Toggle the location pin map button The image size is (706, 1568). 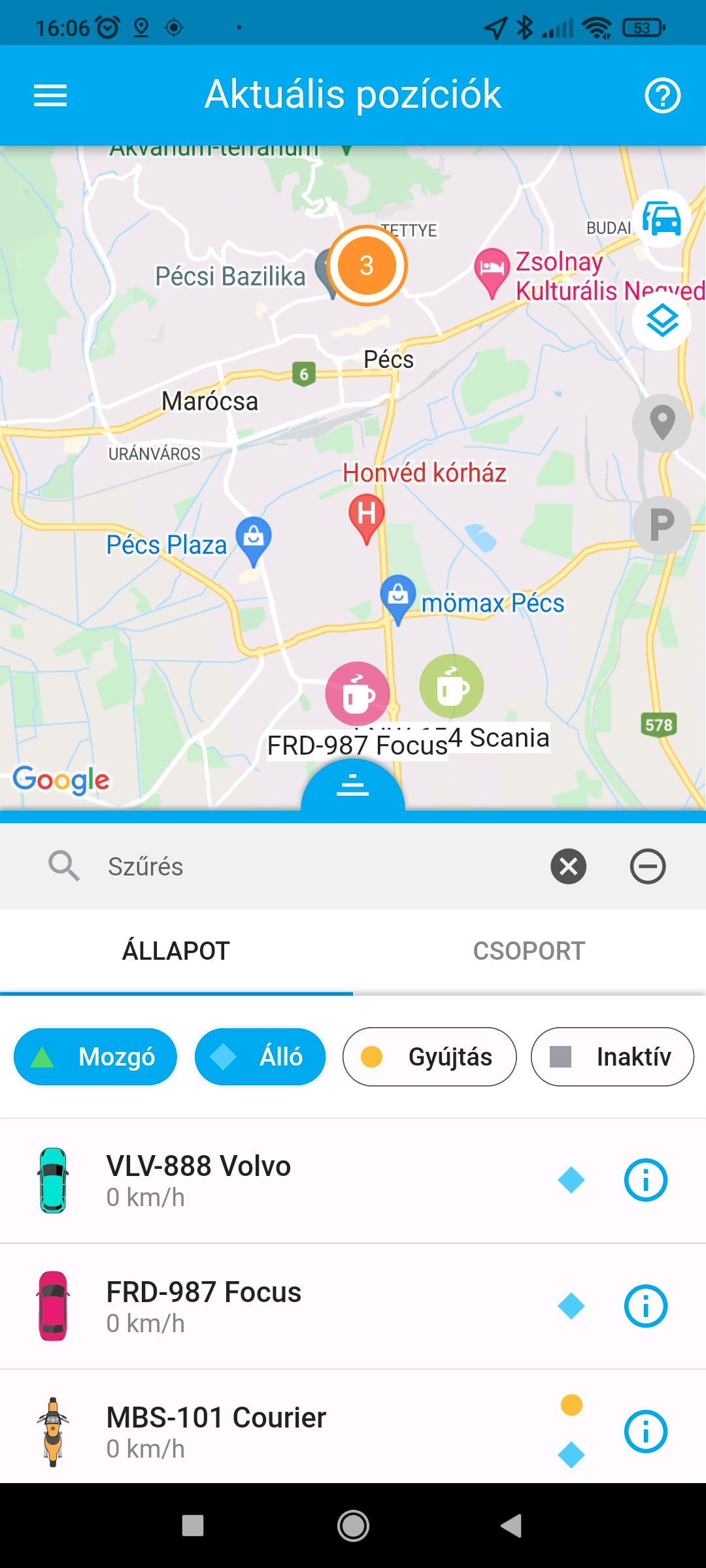[x=662, y=423]
